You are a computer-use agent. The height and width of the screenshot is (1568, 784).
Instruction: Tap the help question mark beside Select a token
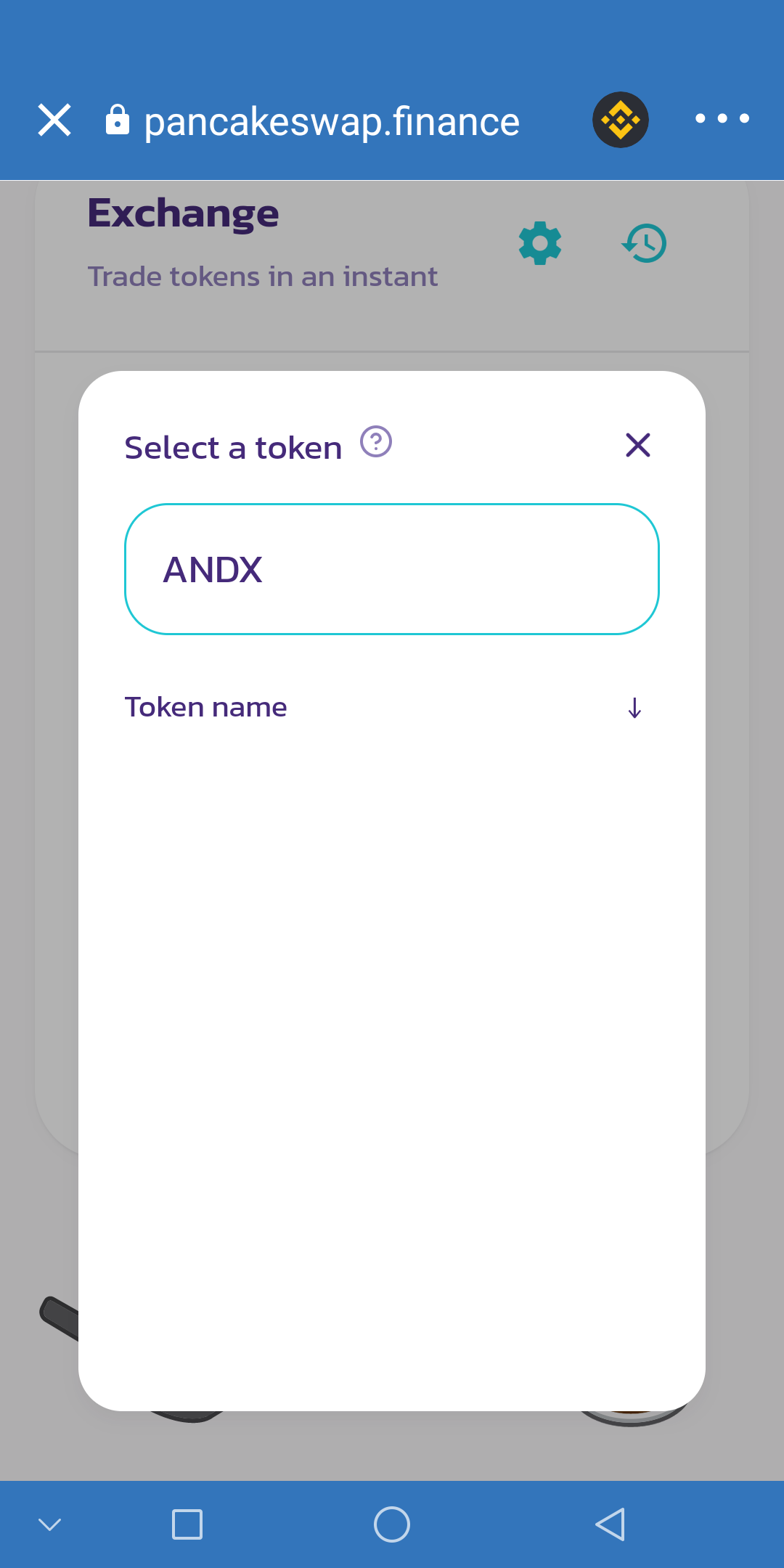(376, 441)
